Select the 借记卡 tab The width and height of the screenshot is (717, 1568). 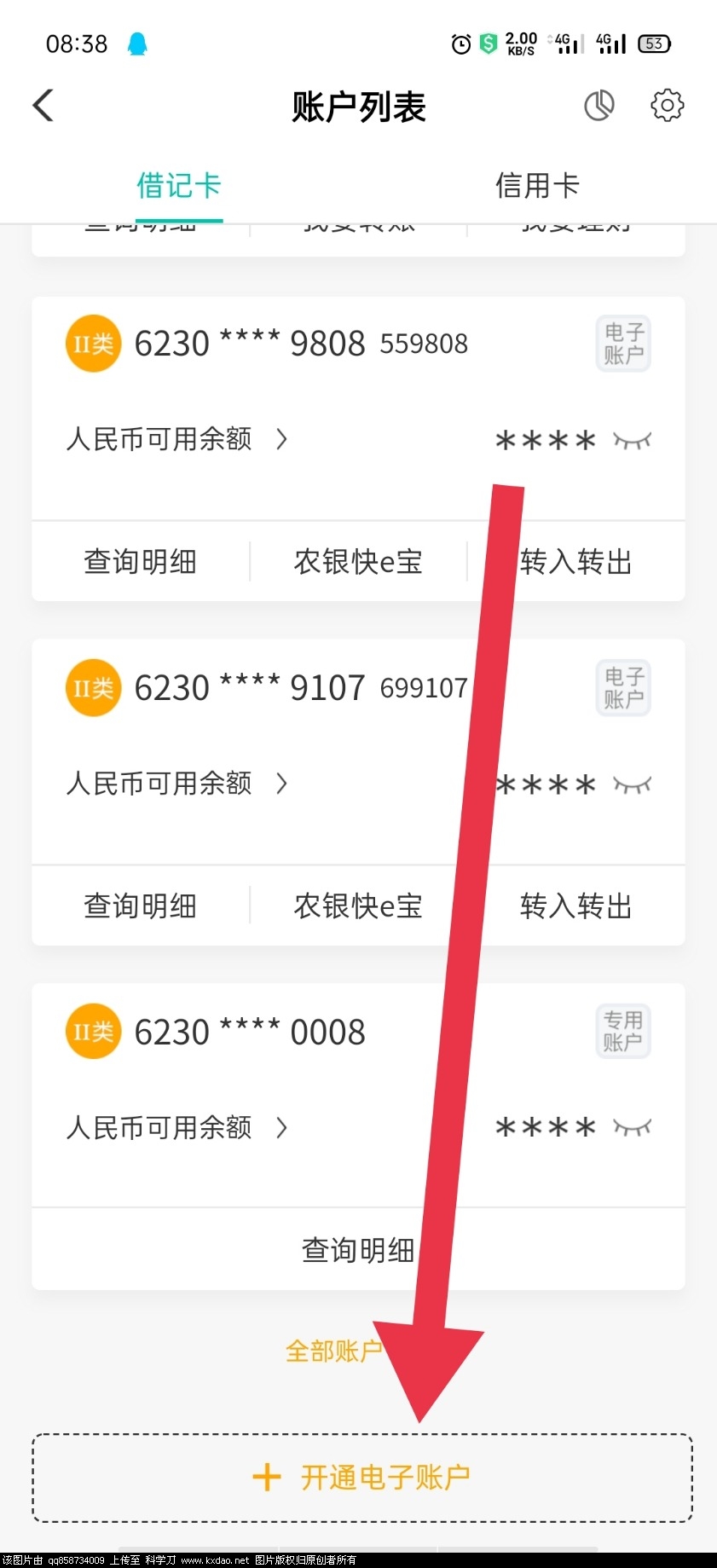[179, 185]
